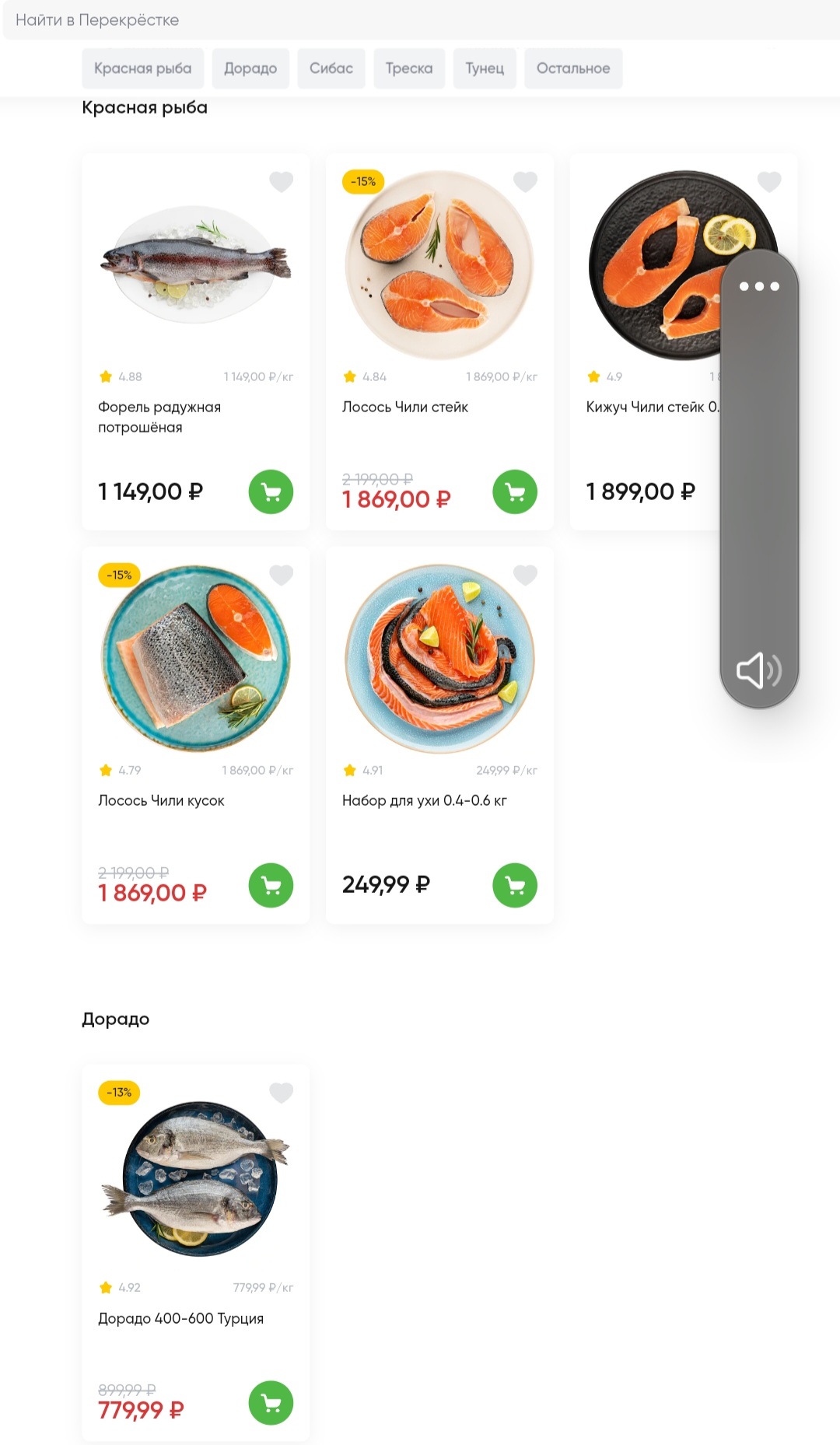
Task: Tap the heart on Дорадо 400-600 Турция
Action: coord(282,1092)
